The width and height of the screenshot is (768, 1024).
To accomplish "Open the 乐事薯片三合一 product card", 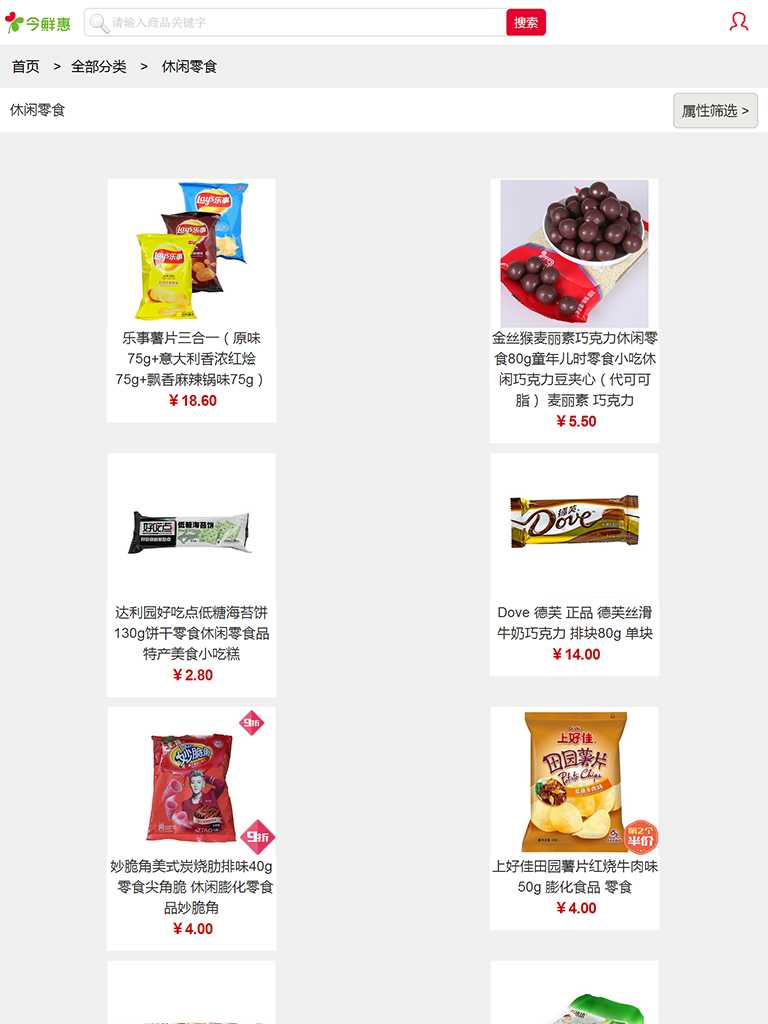I will pos(191,300).
